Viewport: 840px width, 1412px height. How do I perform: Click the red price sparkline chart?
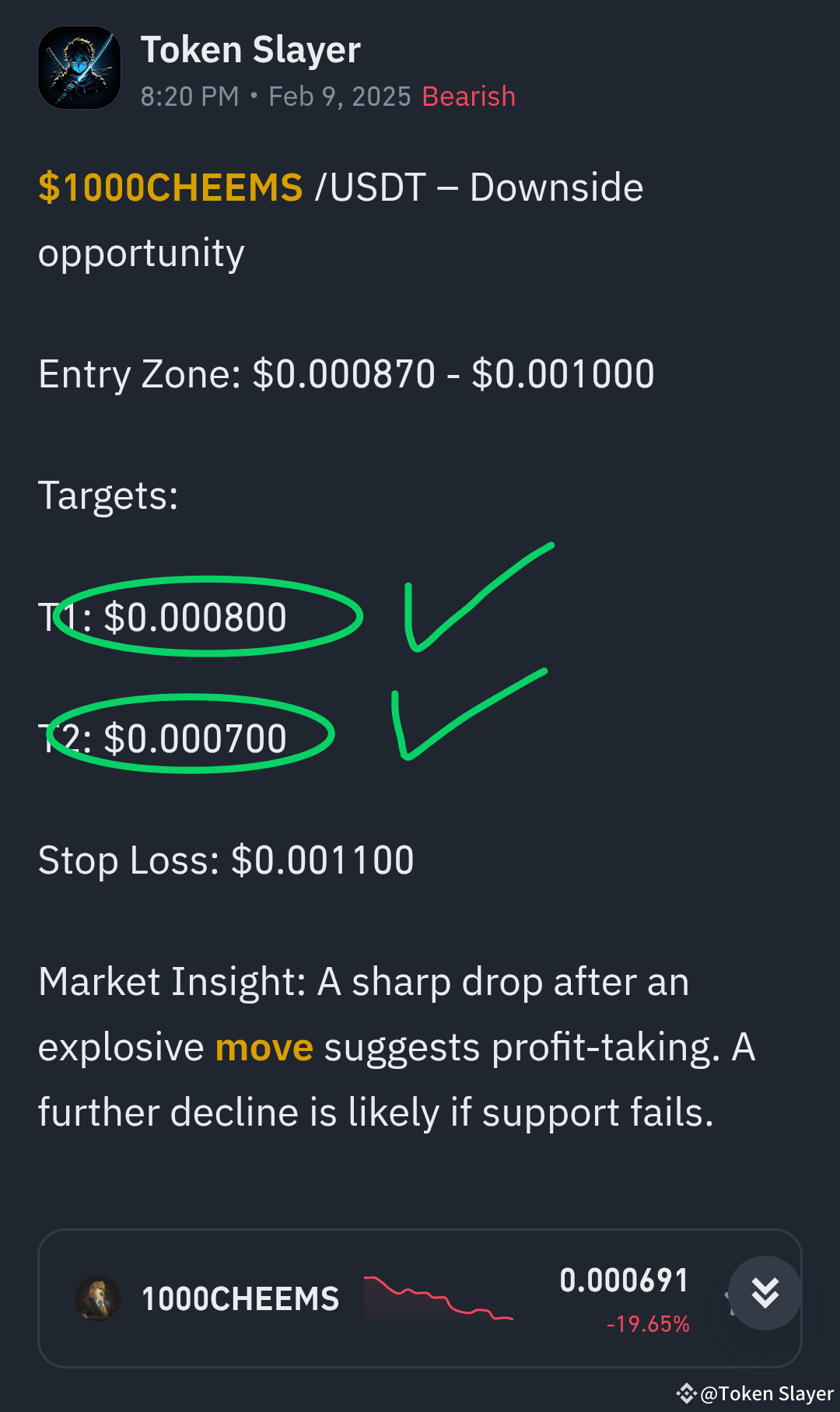point(440,1298)
